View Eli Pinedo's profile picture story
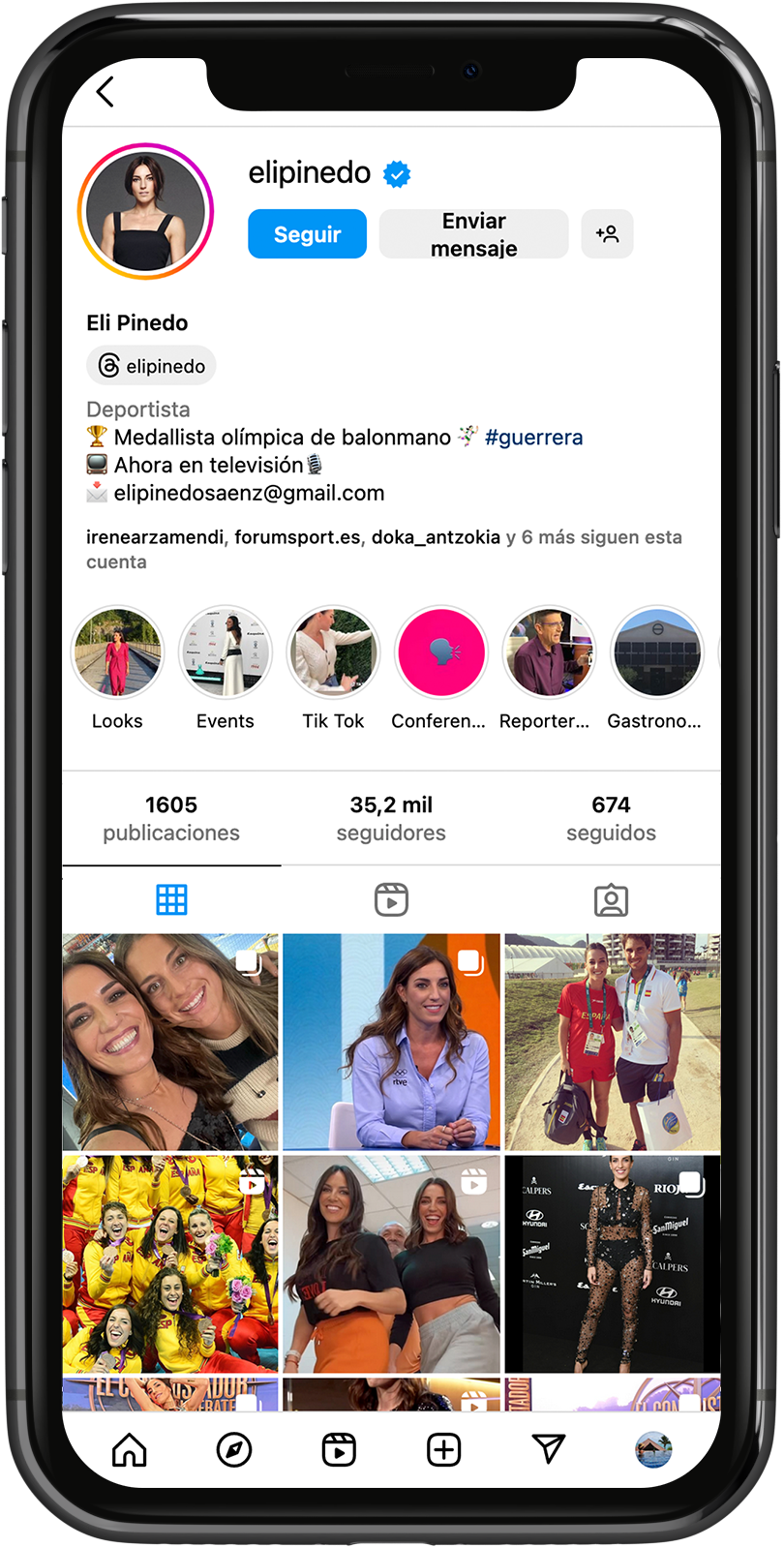Screen dimensions: 784x1547 coord(145,211)
